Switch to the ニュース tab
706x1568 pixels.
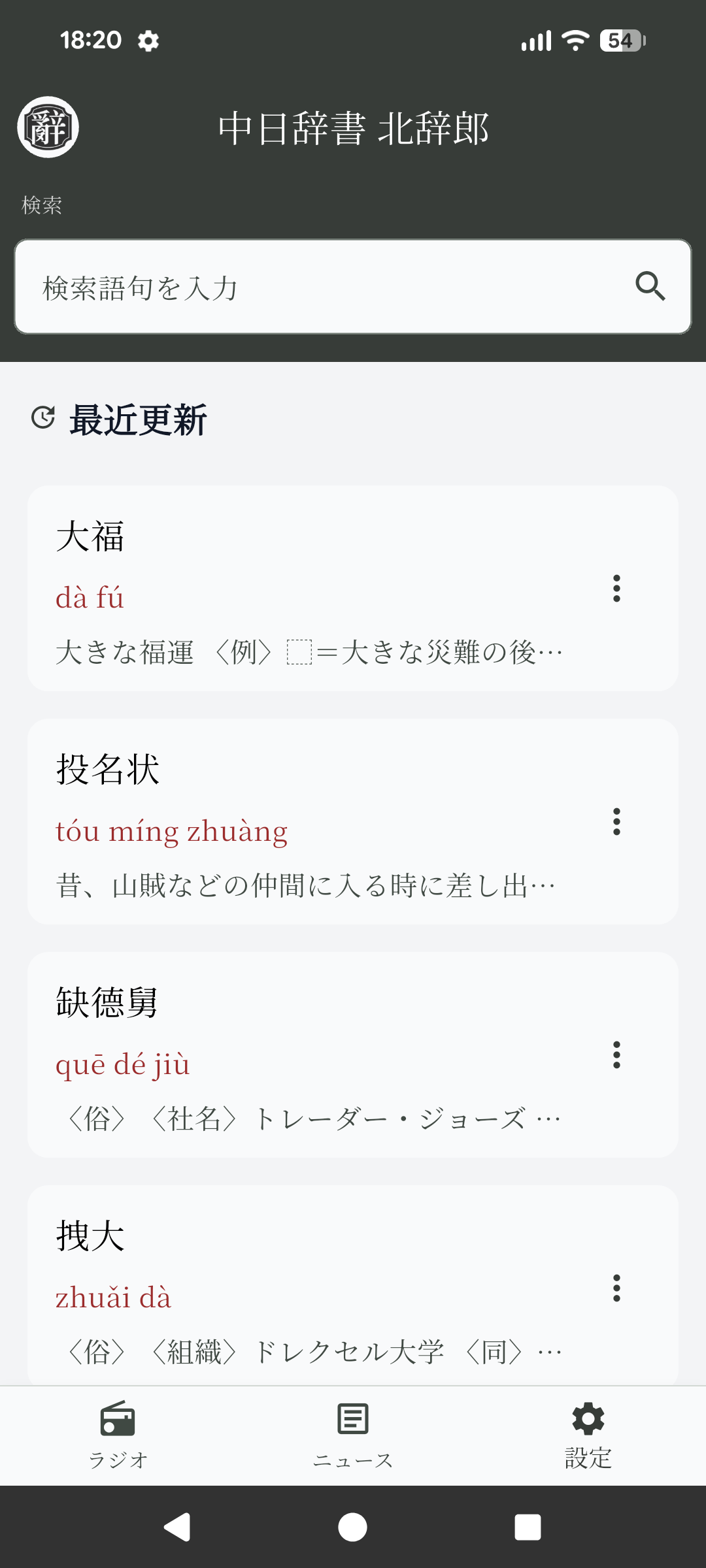pyautogui.click(x=353, y=1435)
